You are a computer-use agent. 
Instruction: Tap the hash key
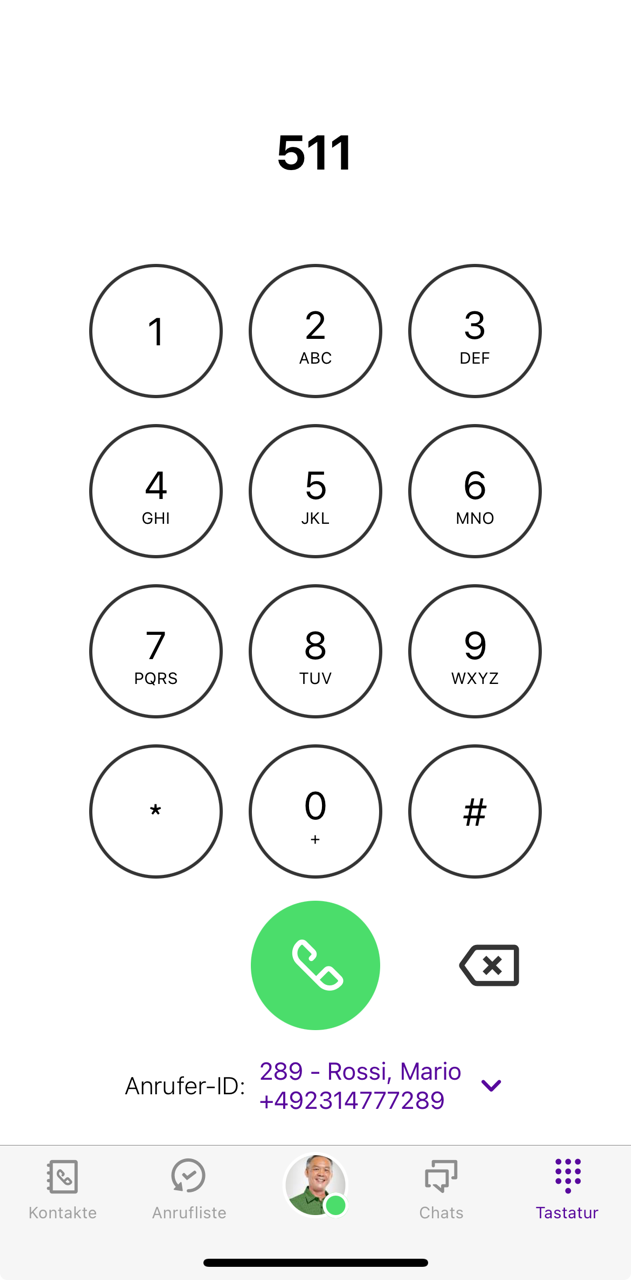[475, 811]
